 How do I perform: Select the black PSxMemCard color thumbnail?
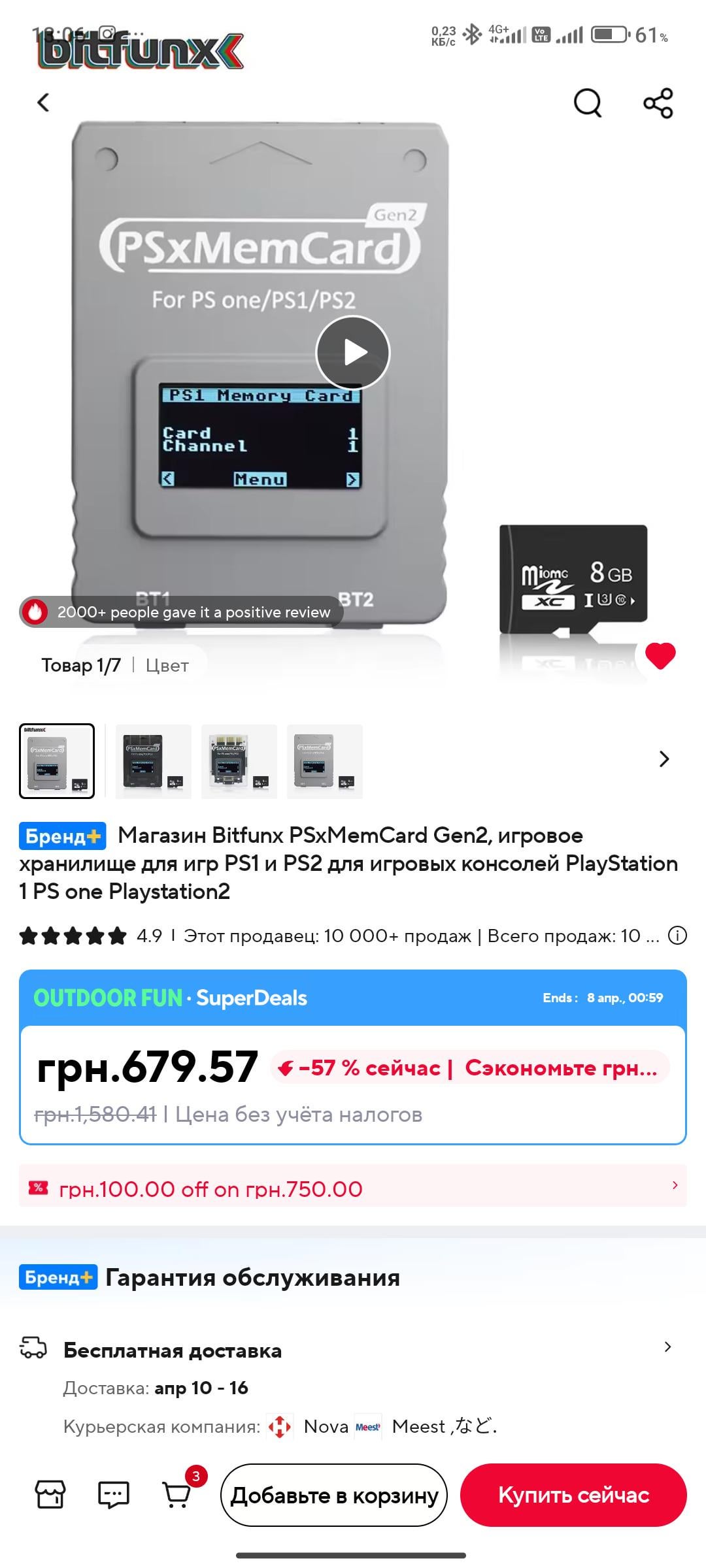click(153, 761)
